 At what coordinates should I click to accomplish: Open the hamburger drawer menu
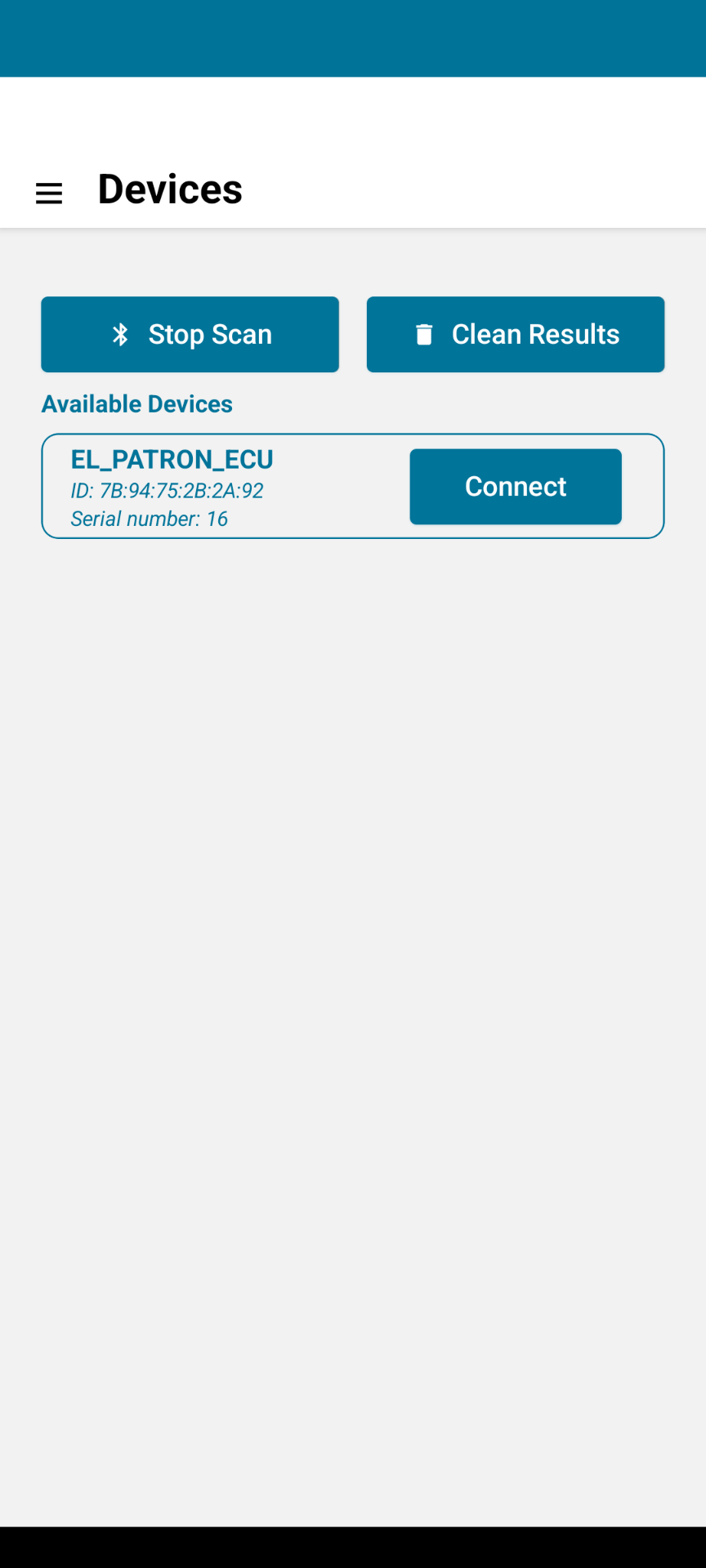[x=49, y=194]
